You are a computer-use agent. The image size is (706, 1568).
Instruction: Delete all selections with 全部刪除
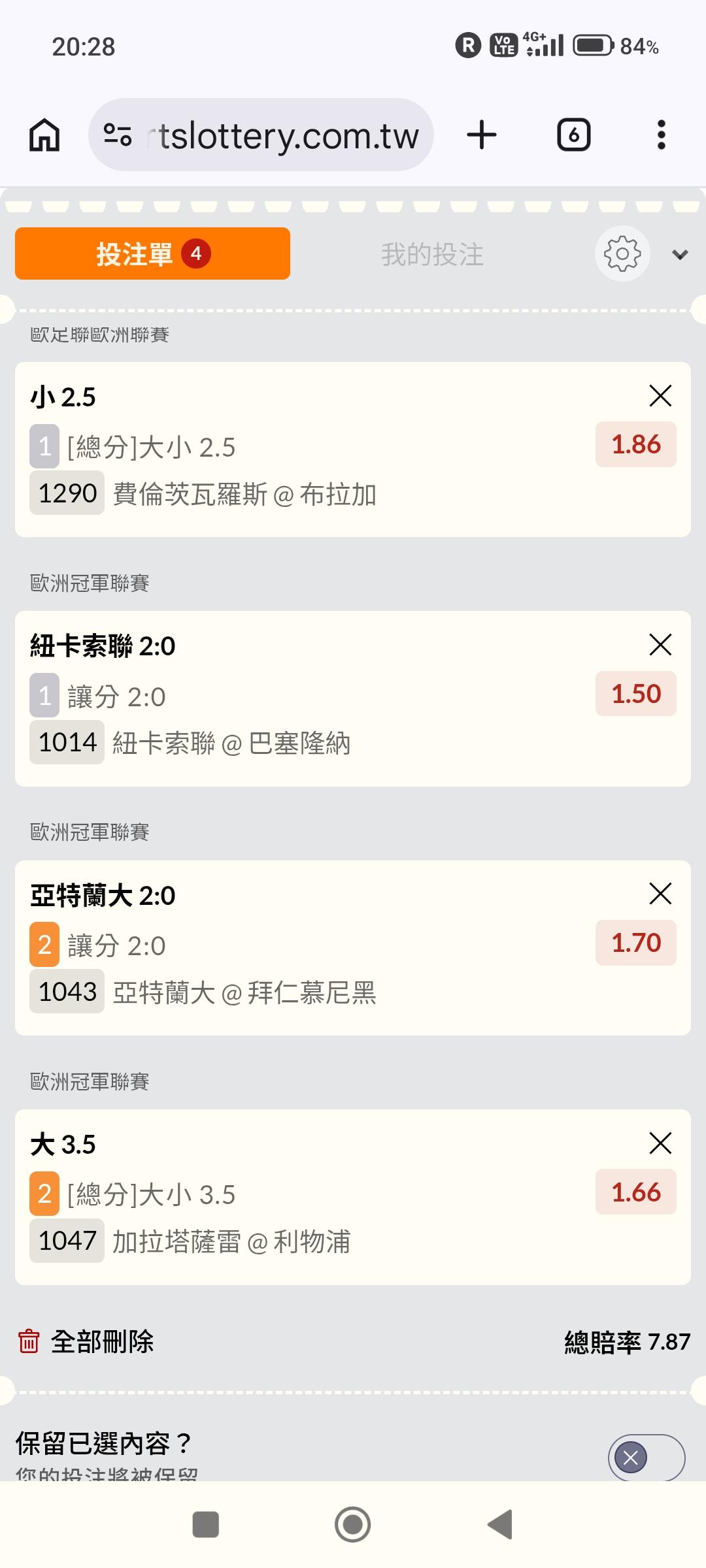click(86, 1341)
